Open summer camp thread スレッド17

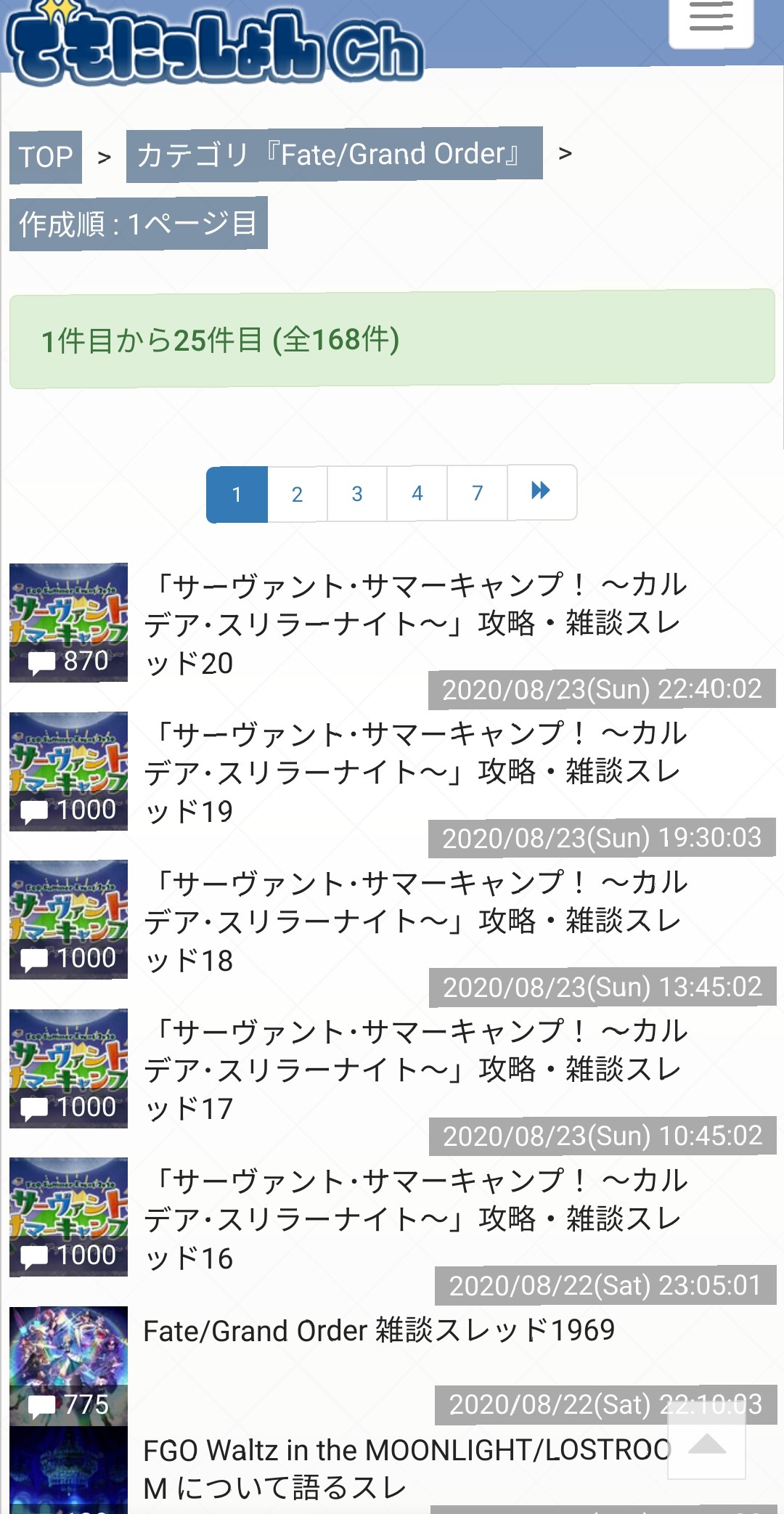[x=414, y=1070]
